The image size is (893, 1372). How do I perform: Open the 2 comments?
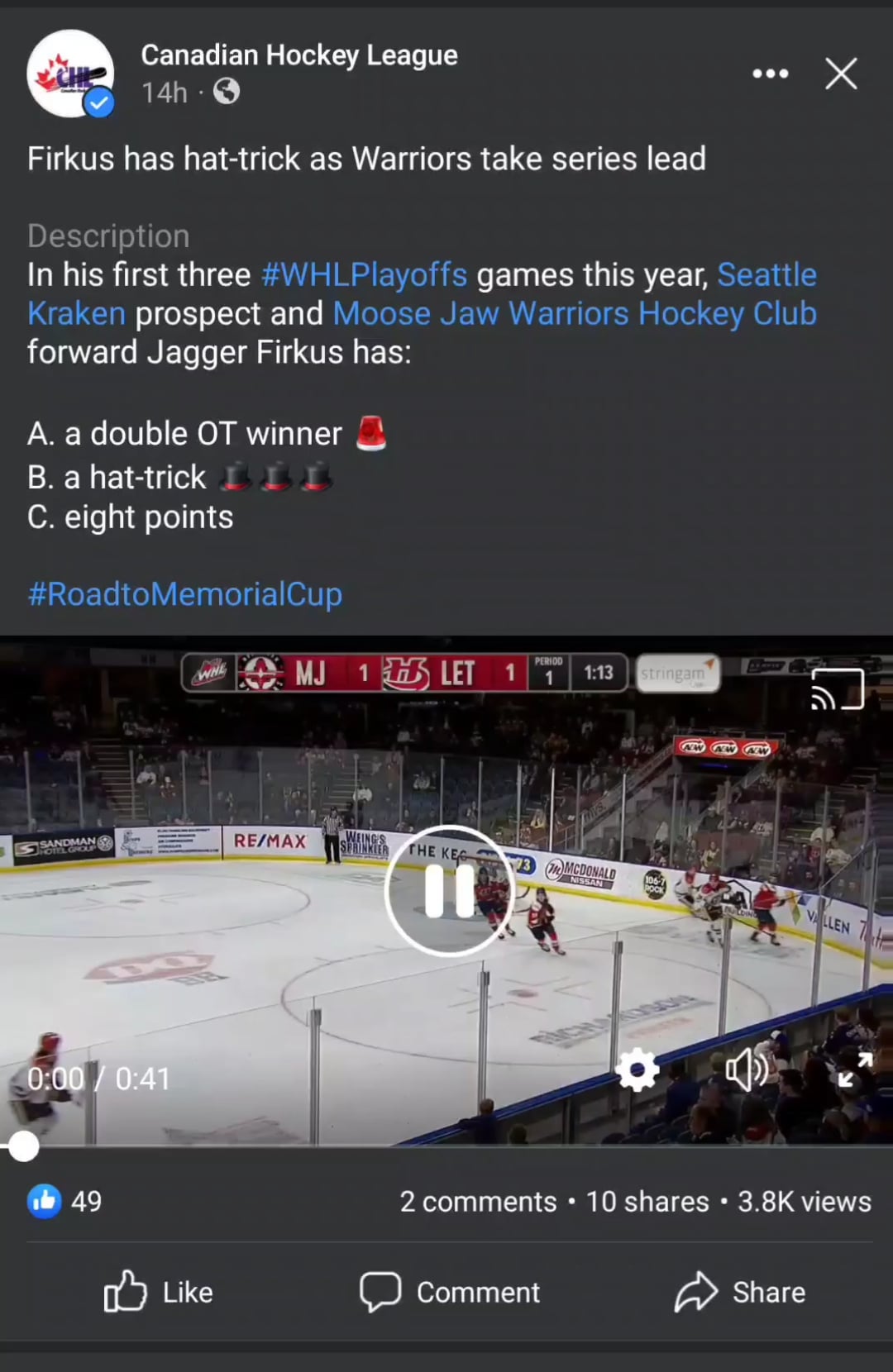[478, 1202]
